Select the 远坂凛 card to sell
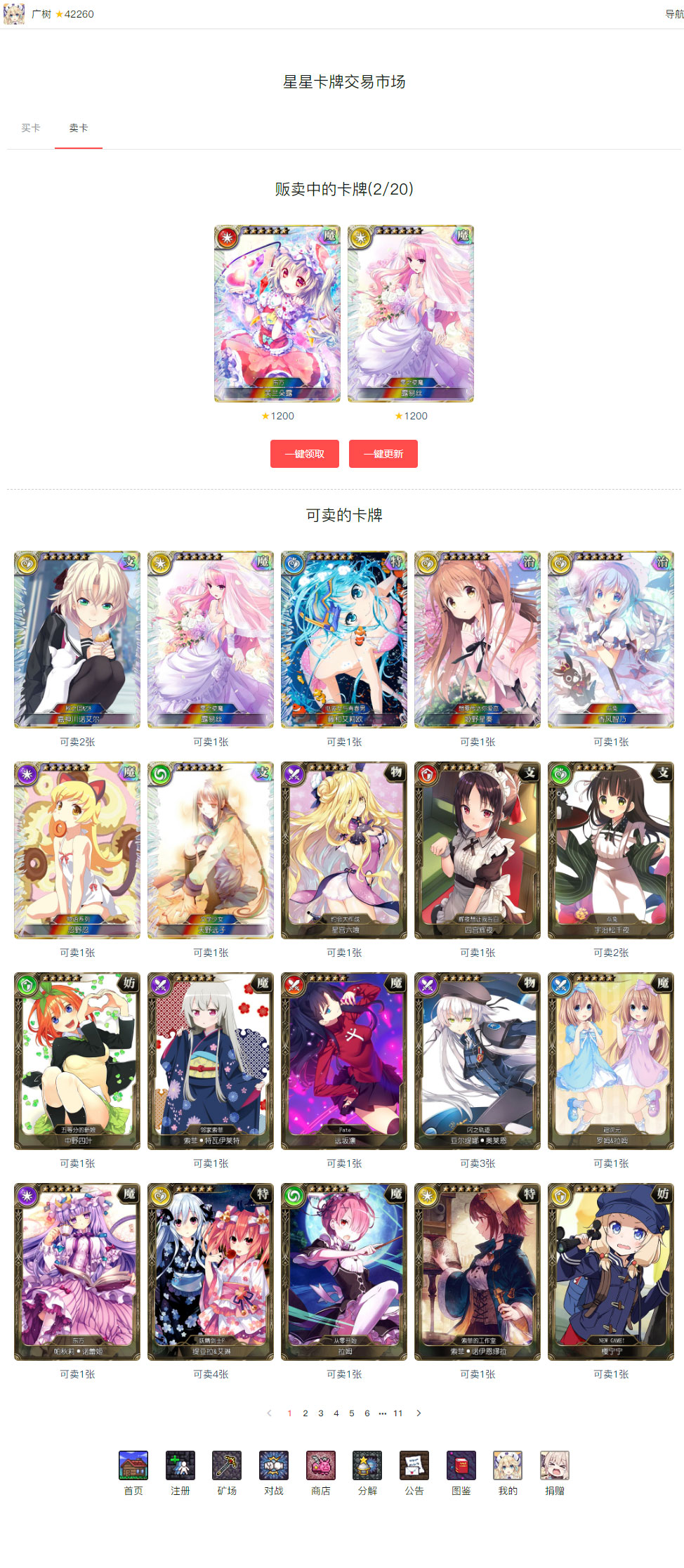Image resolution: width=684 pixels, height=1568 pixels. click(344, 1061)
